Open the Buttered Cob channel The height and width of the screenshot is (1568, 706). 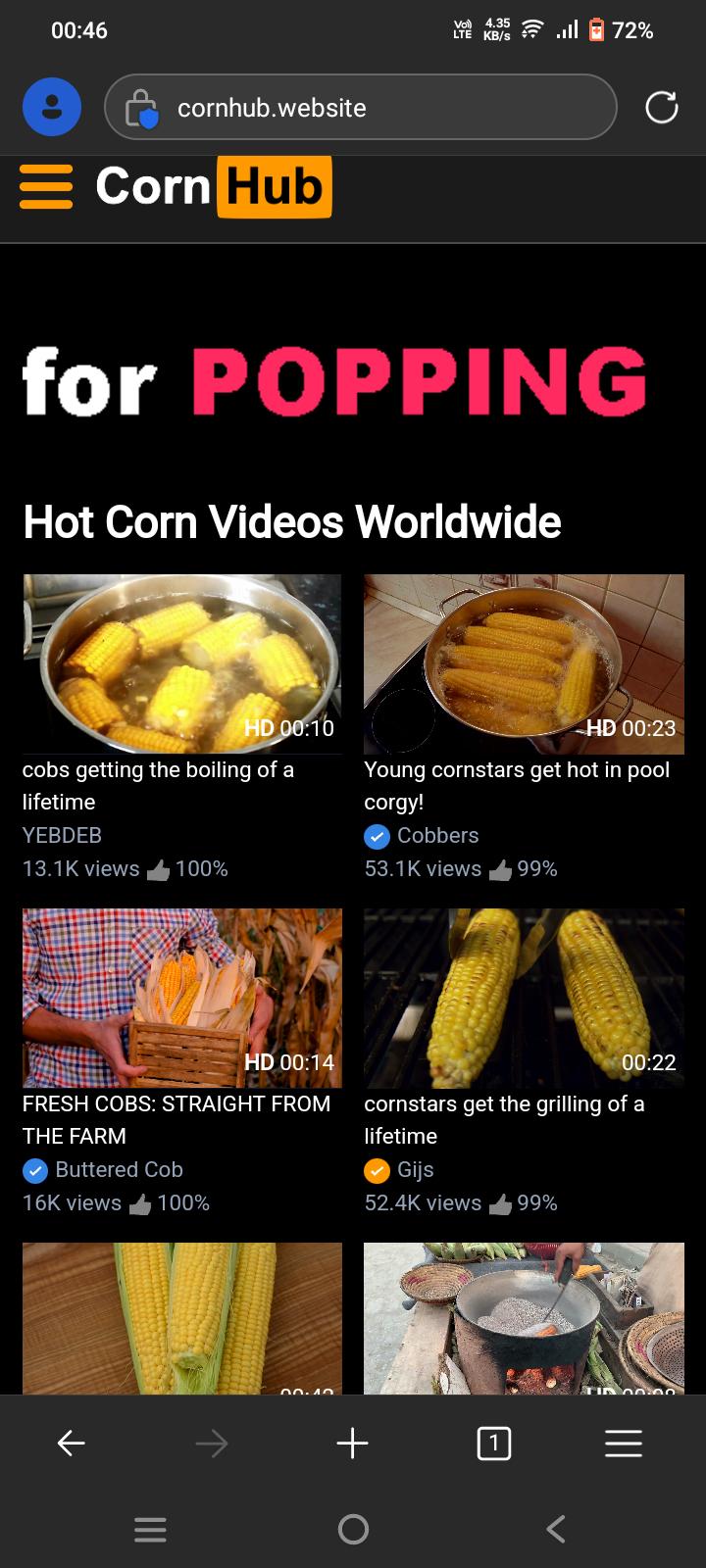pos(119,1169)
